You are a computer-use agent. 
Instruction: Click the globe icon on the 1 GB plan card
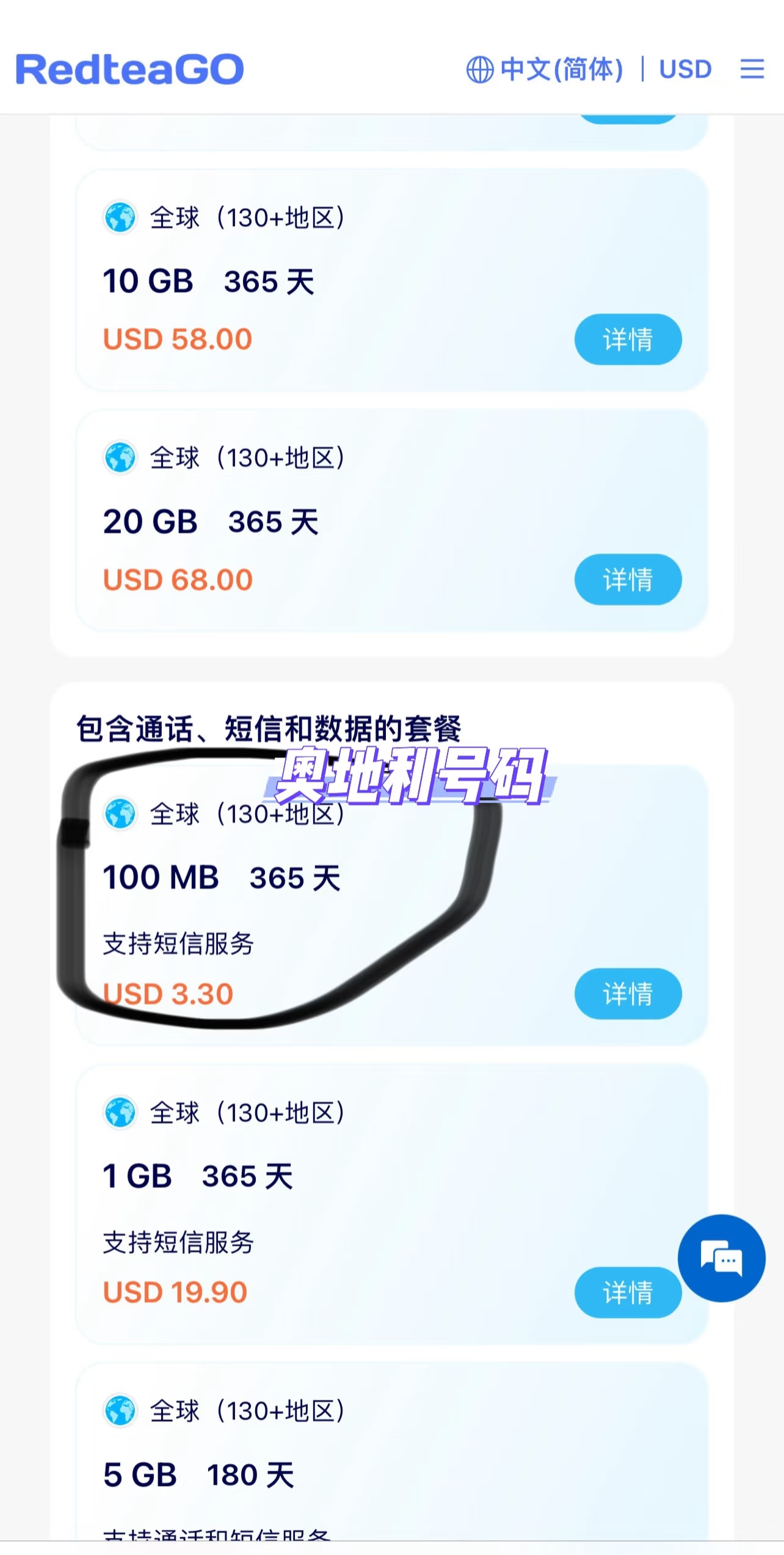coord(120,1113)
